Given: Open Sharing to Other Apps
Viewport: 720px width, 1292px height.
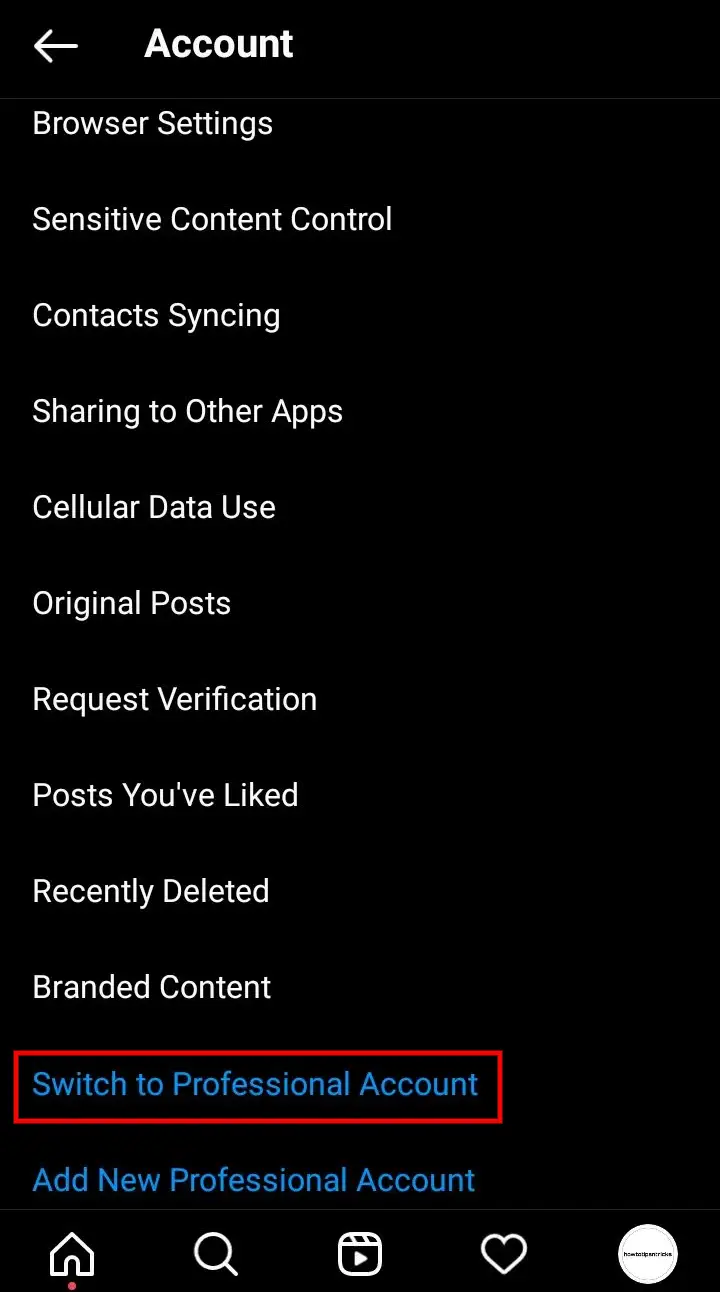Looking at the screenshot, I should click(x=360, y=411).
